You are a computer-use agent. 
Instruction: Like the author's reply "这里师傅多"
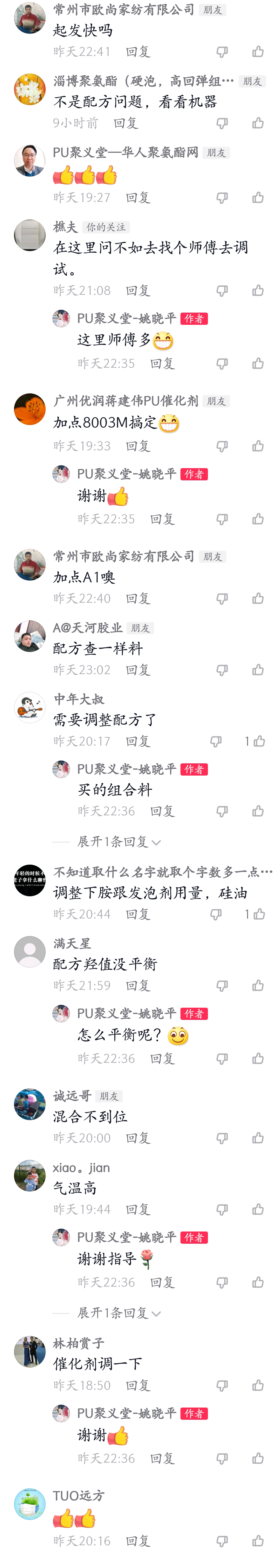coord(258,364)
